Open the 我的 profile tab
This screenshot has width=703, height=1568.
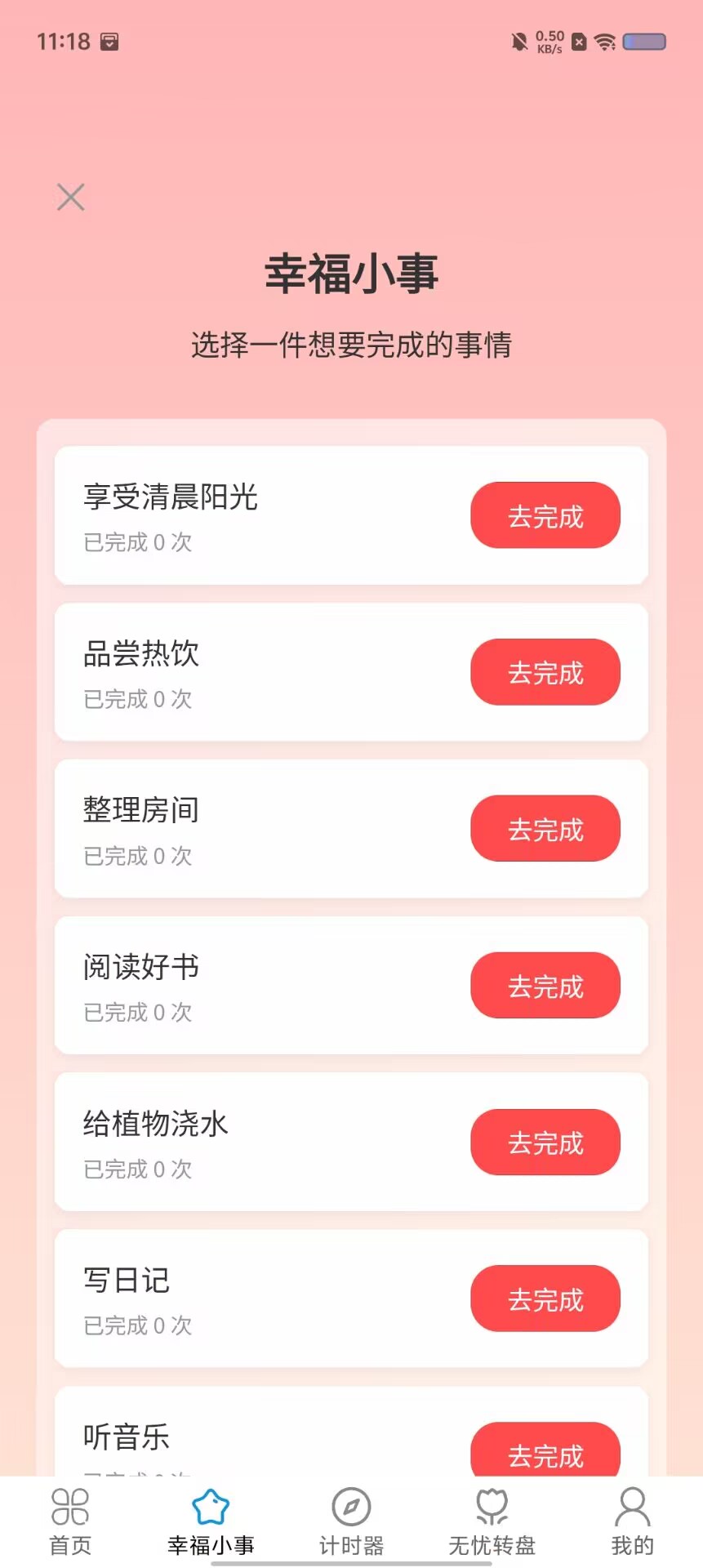[x=632, y=1522]
